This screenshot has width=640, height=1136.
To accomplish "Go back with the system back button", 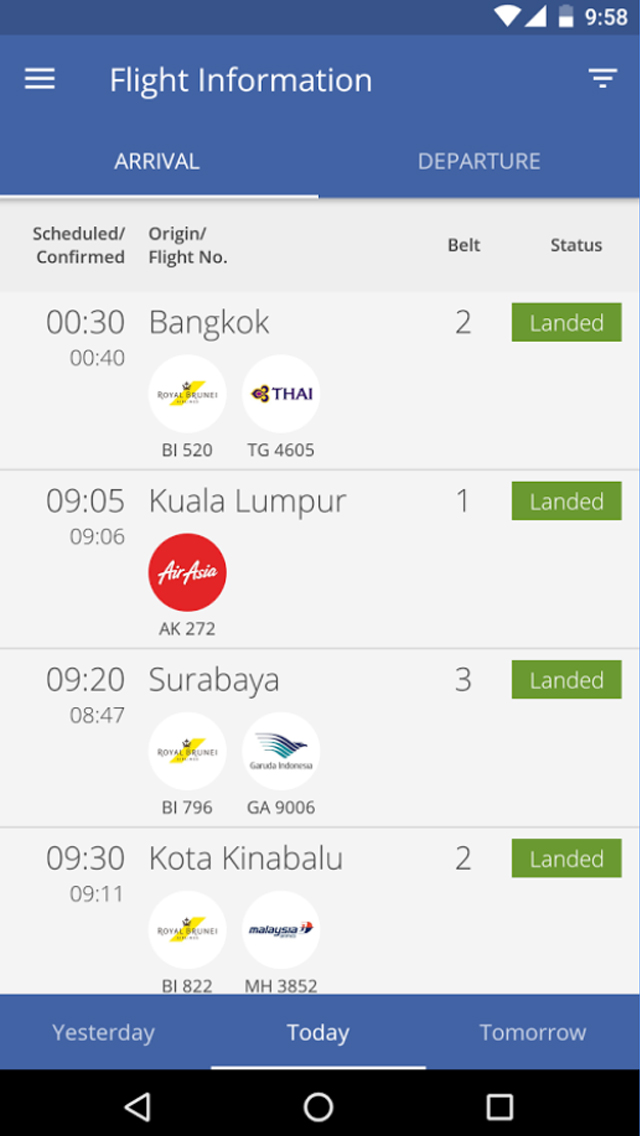I will point(137,1106).
